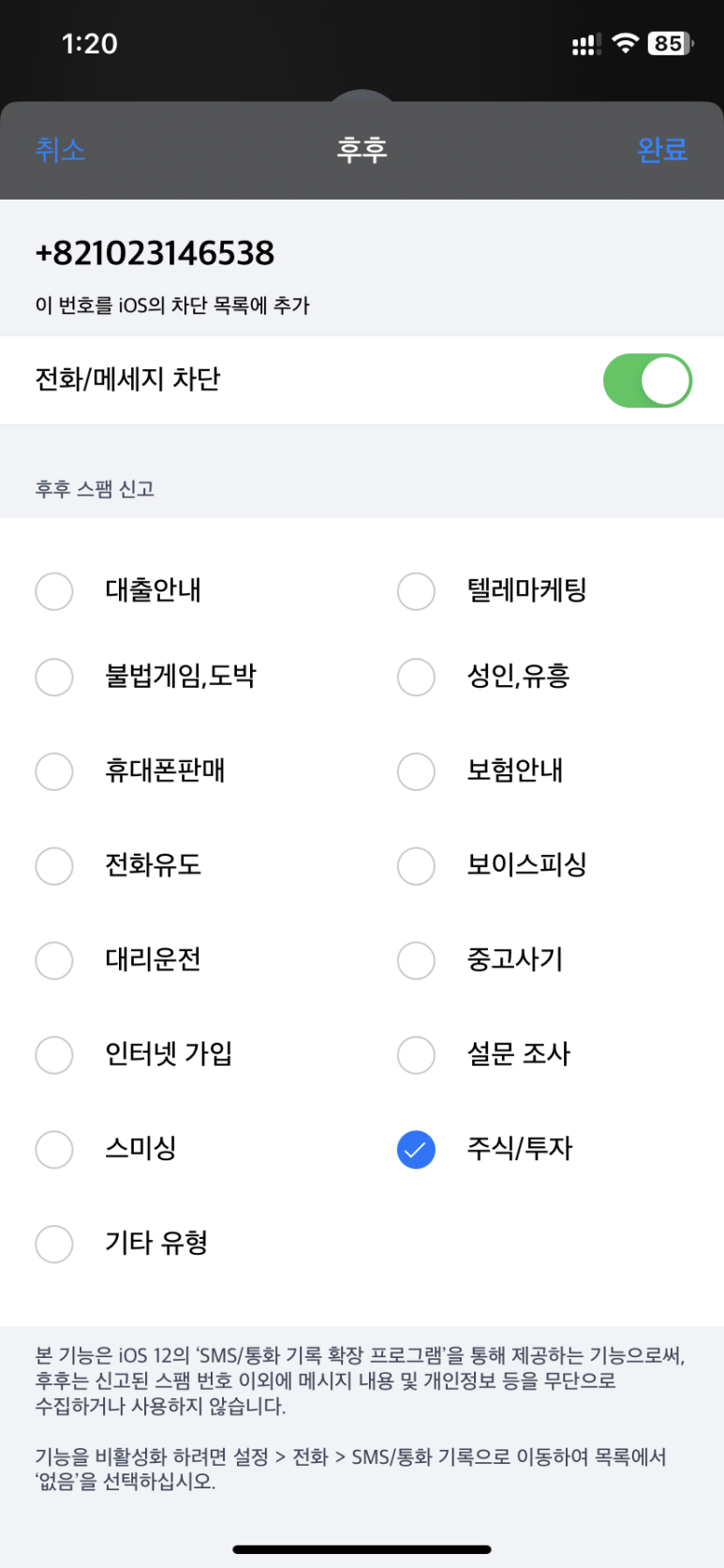Tap 완료 to finish reporting
Screen dimensions: 724x1568
click(662, 149)
